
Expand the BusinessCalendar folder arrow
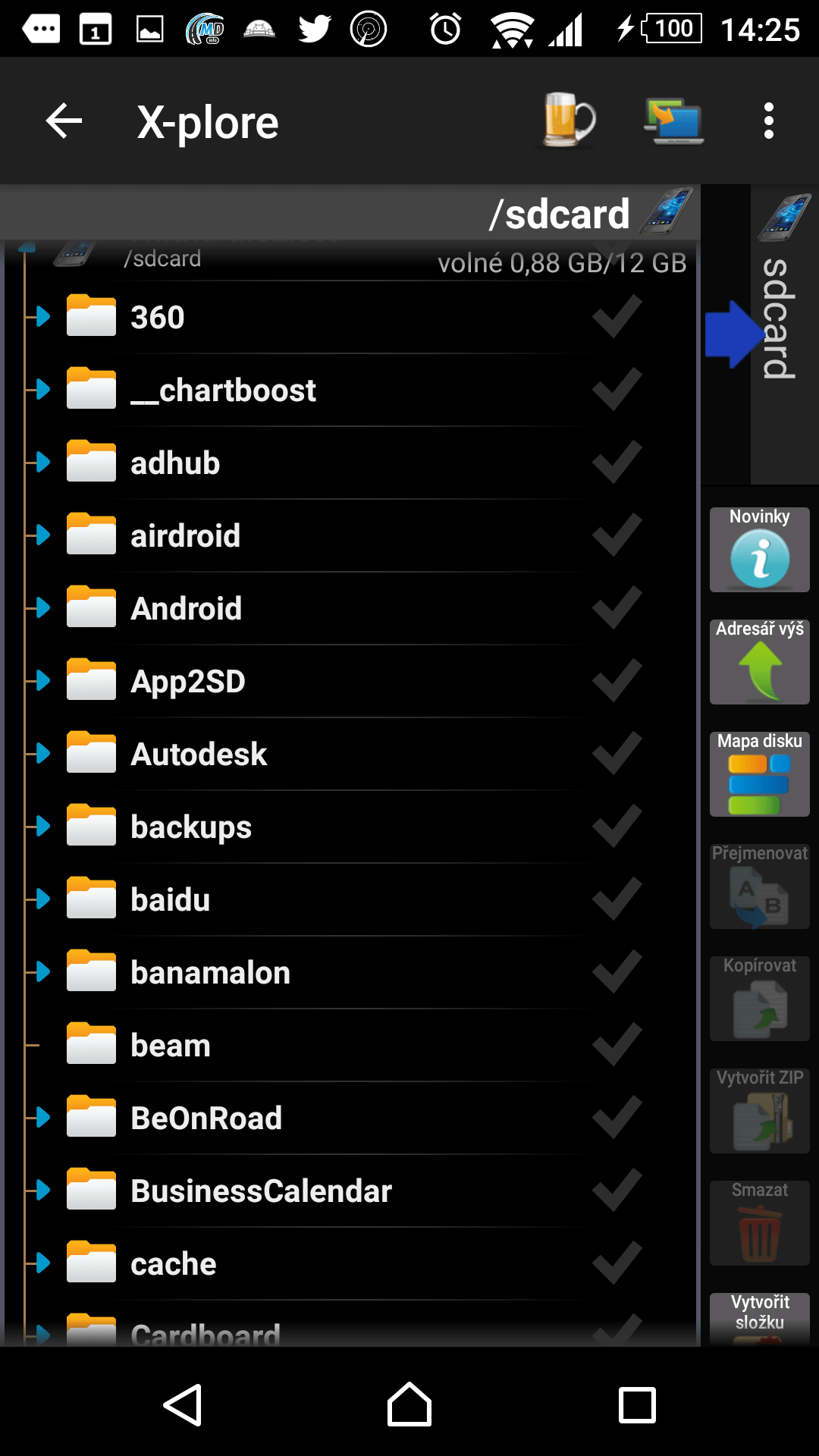(x=40, y=1191)
